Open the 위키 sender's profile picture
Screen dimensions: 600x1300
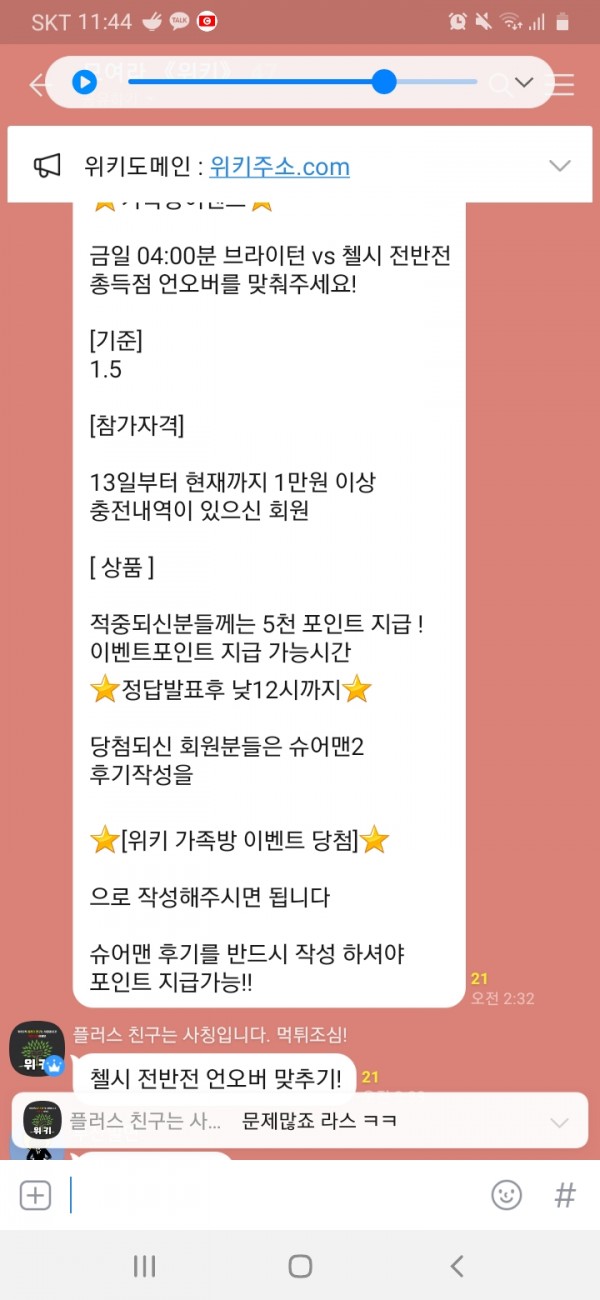coord(37,1050)
